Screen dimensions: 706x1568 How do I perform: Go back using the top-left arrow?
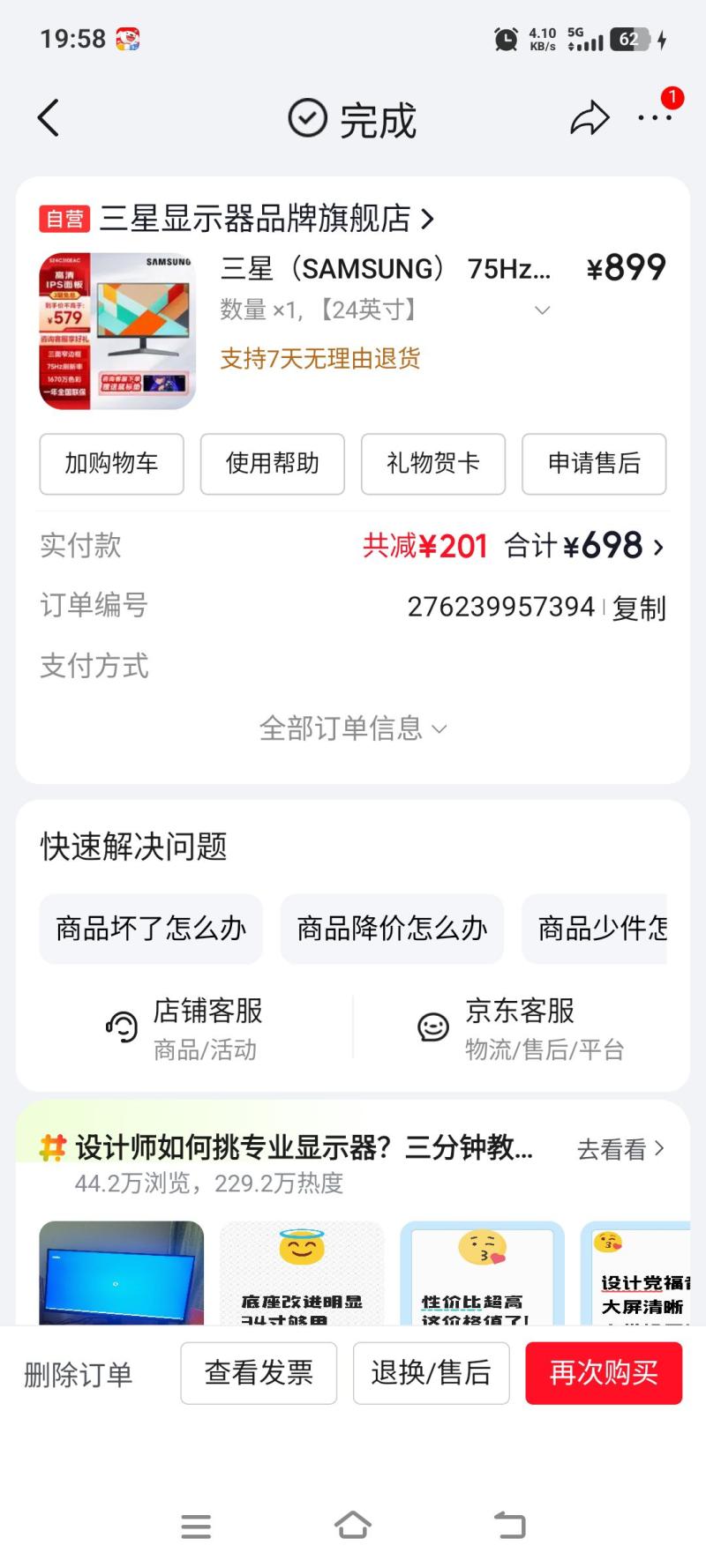point(49,118)
